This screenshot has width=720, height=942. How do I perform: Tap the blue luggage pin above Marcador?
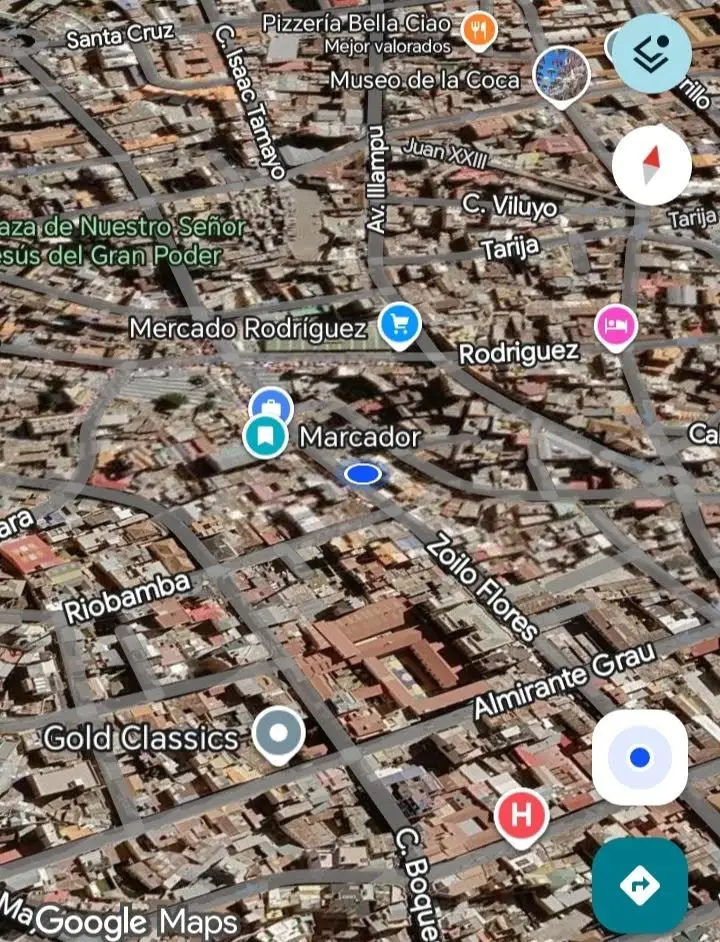272,404
